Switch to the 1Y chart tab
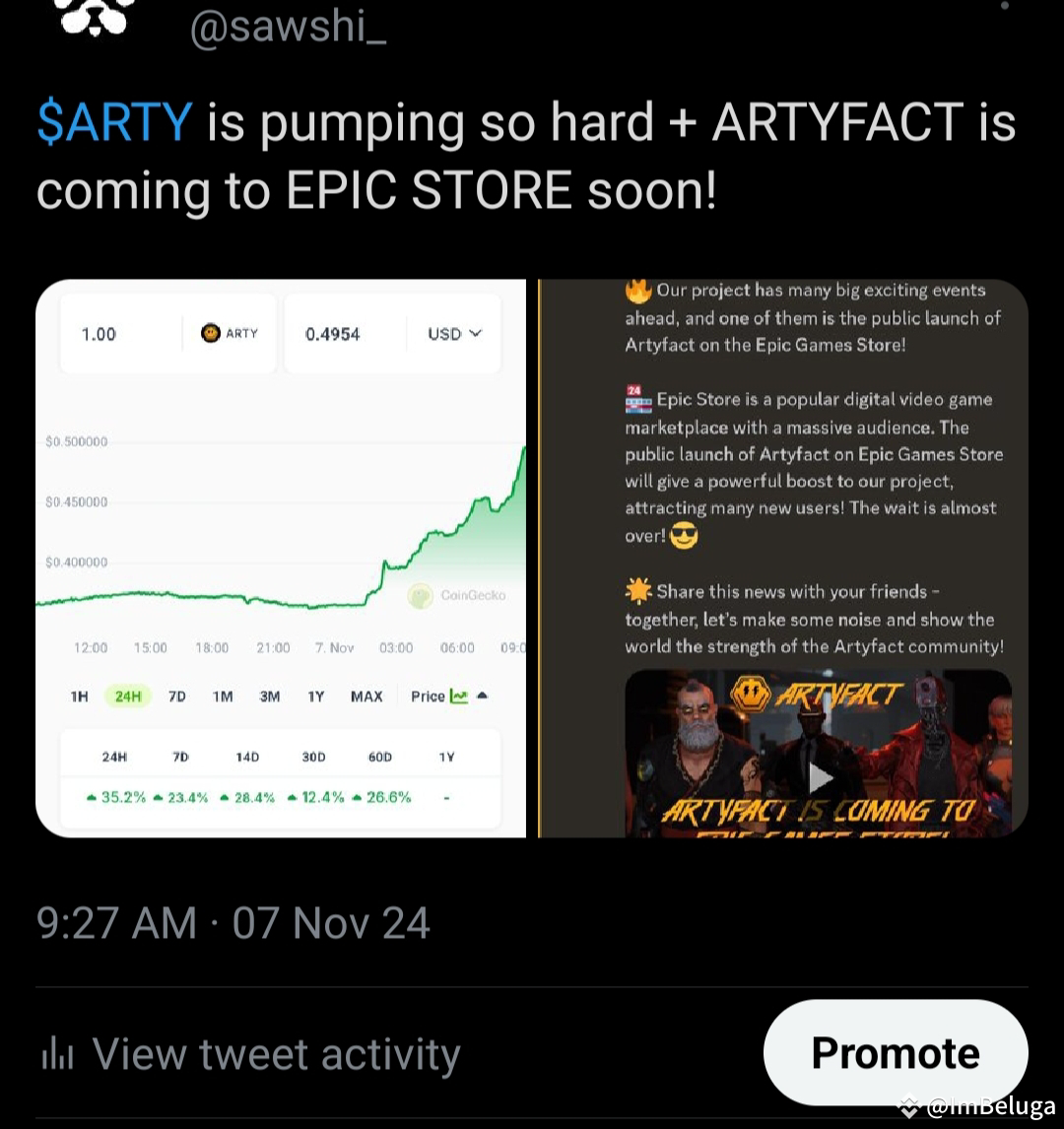Image resolution: width=1064 pixels, height=1129 pixels. tap(315, 696)
